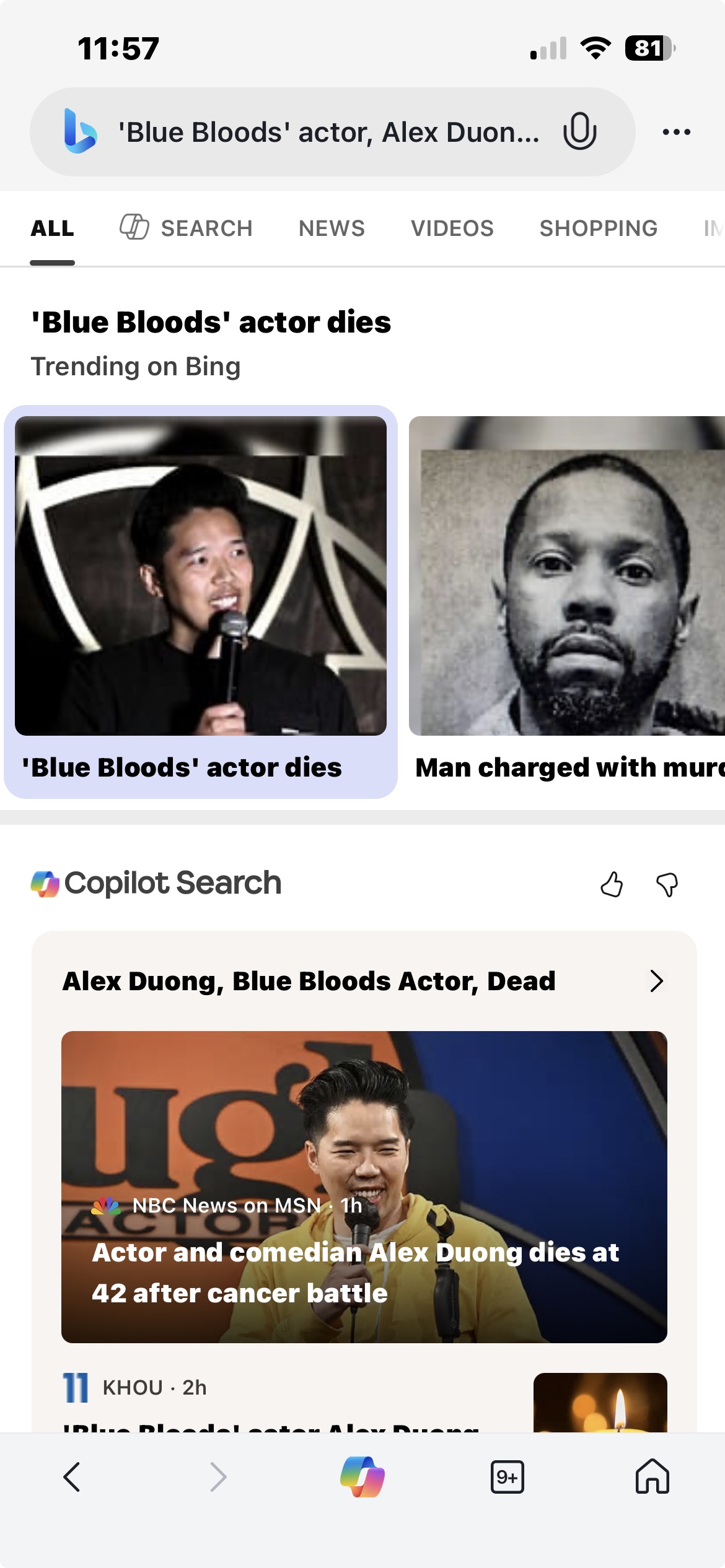Select the ALL results tab

(x=53, y=228)
